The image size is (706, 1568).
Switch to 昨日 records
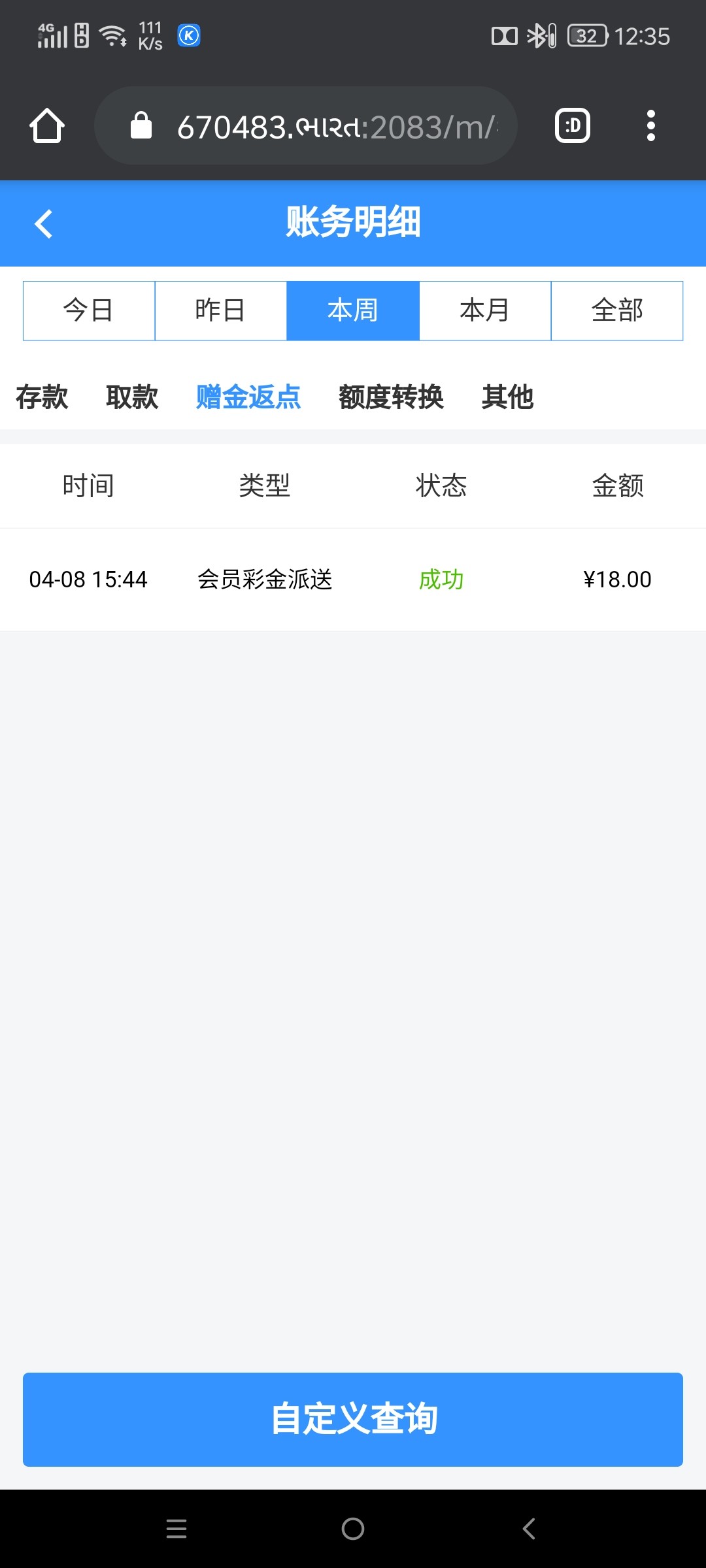[x=221, y=310]
